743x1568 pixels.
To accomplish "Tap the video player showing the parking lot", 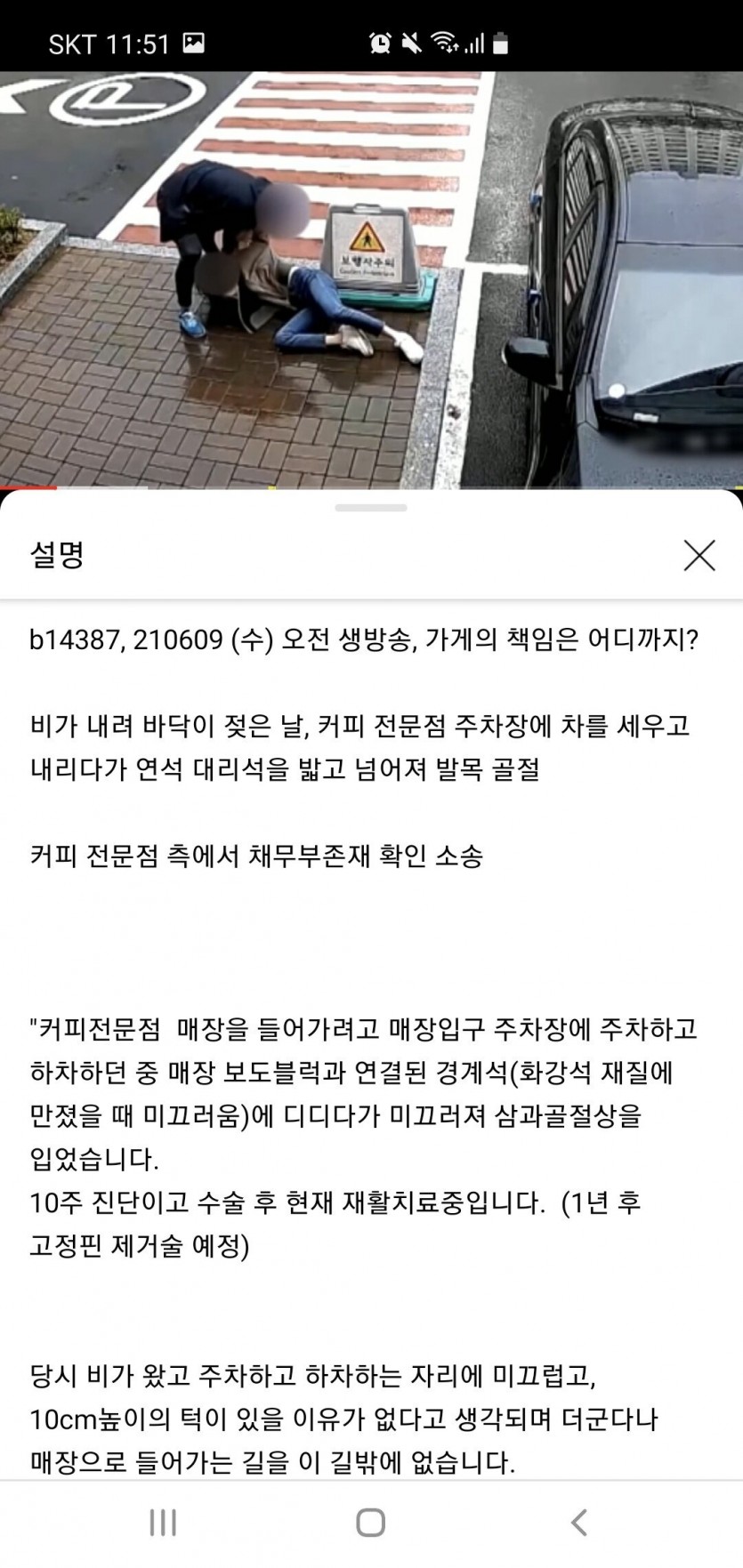I will [371, 279].
